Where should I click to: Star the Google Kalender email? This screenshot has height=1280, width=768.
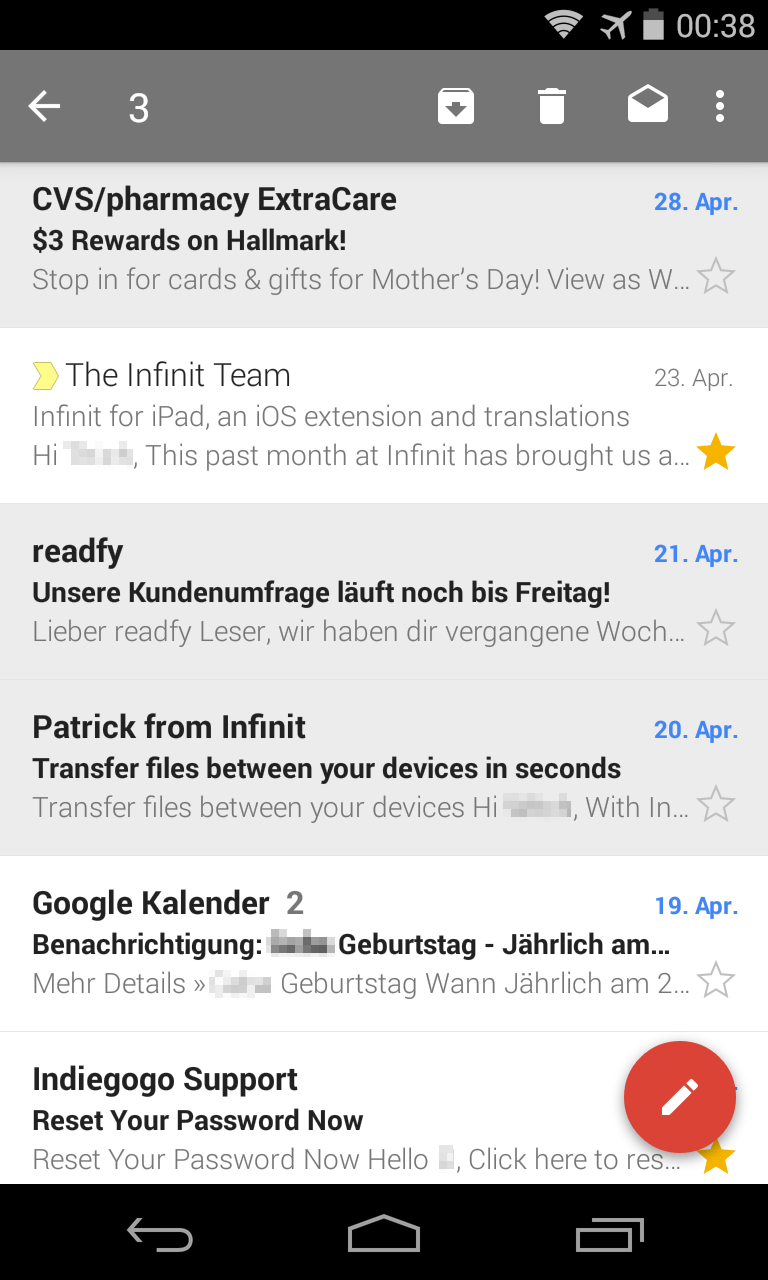716,981
